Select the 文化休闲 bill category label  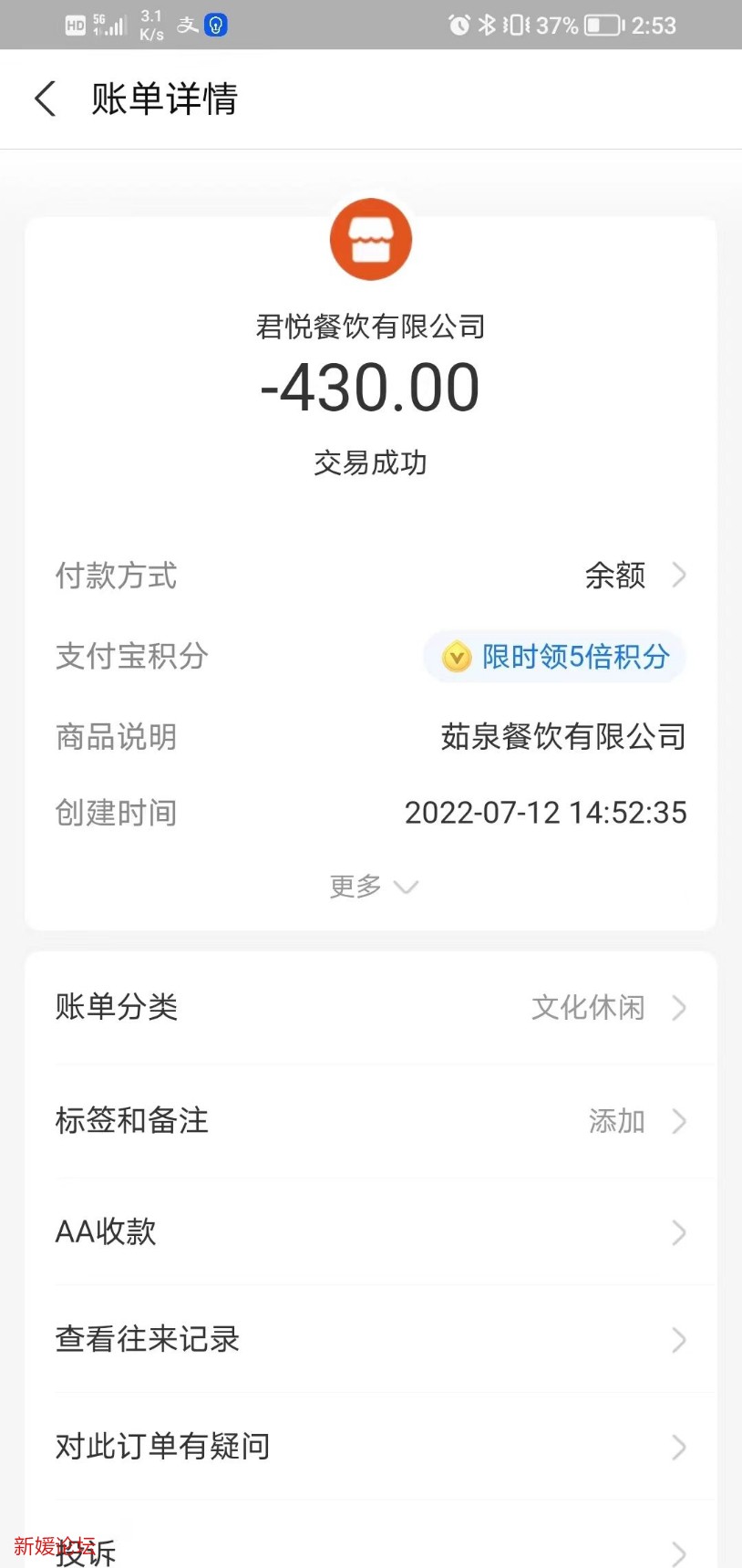tap(588, 1008)
